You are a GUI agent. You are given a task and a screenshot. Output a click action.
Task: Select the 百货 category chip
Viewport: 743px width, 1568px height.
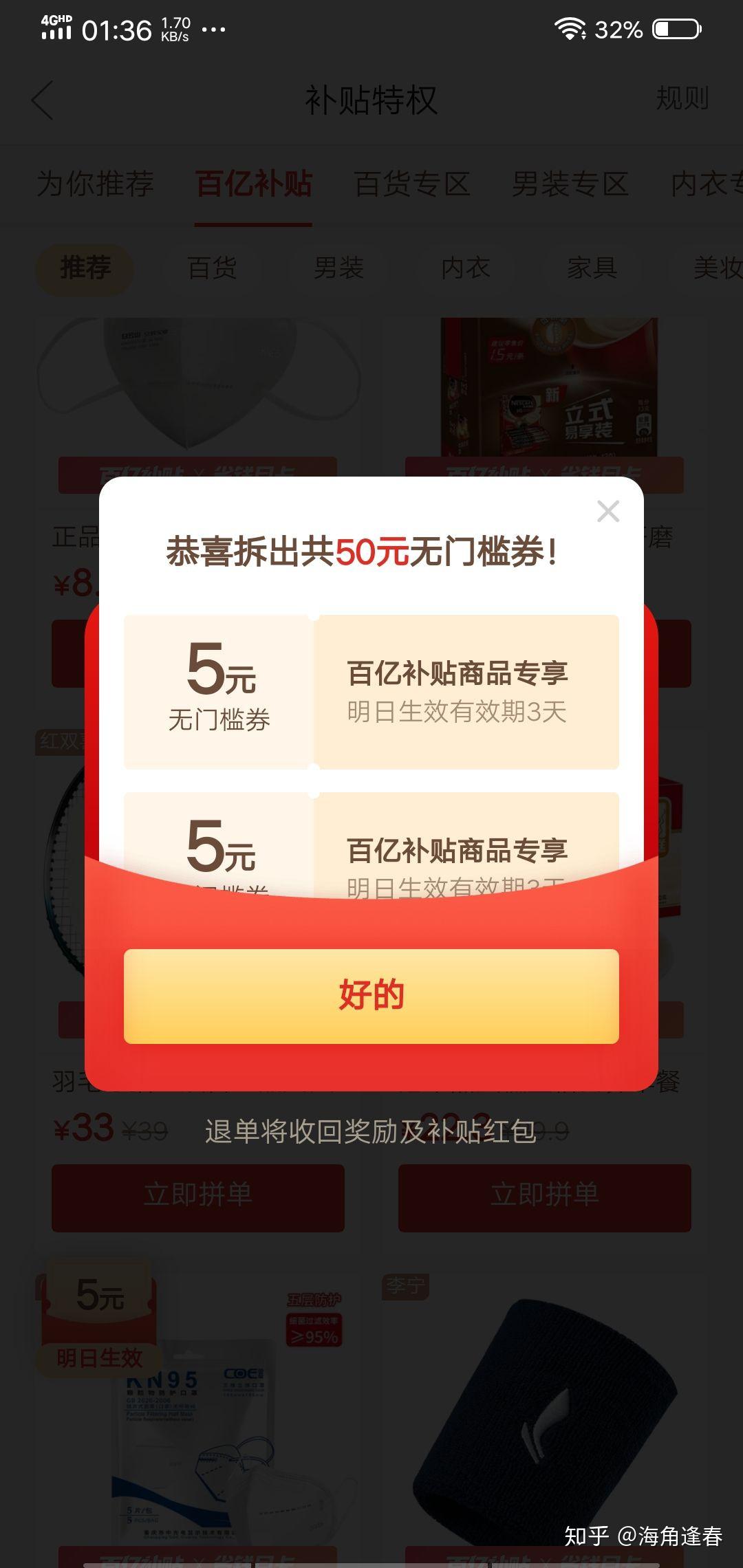[x=212, y=268]
